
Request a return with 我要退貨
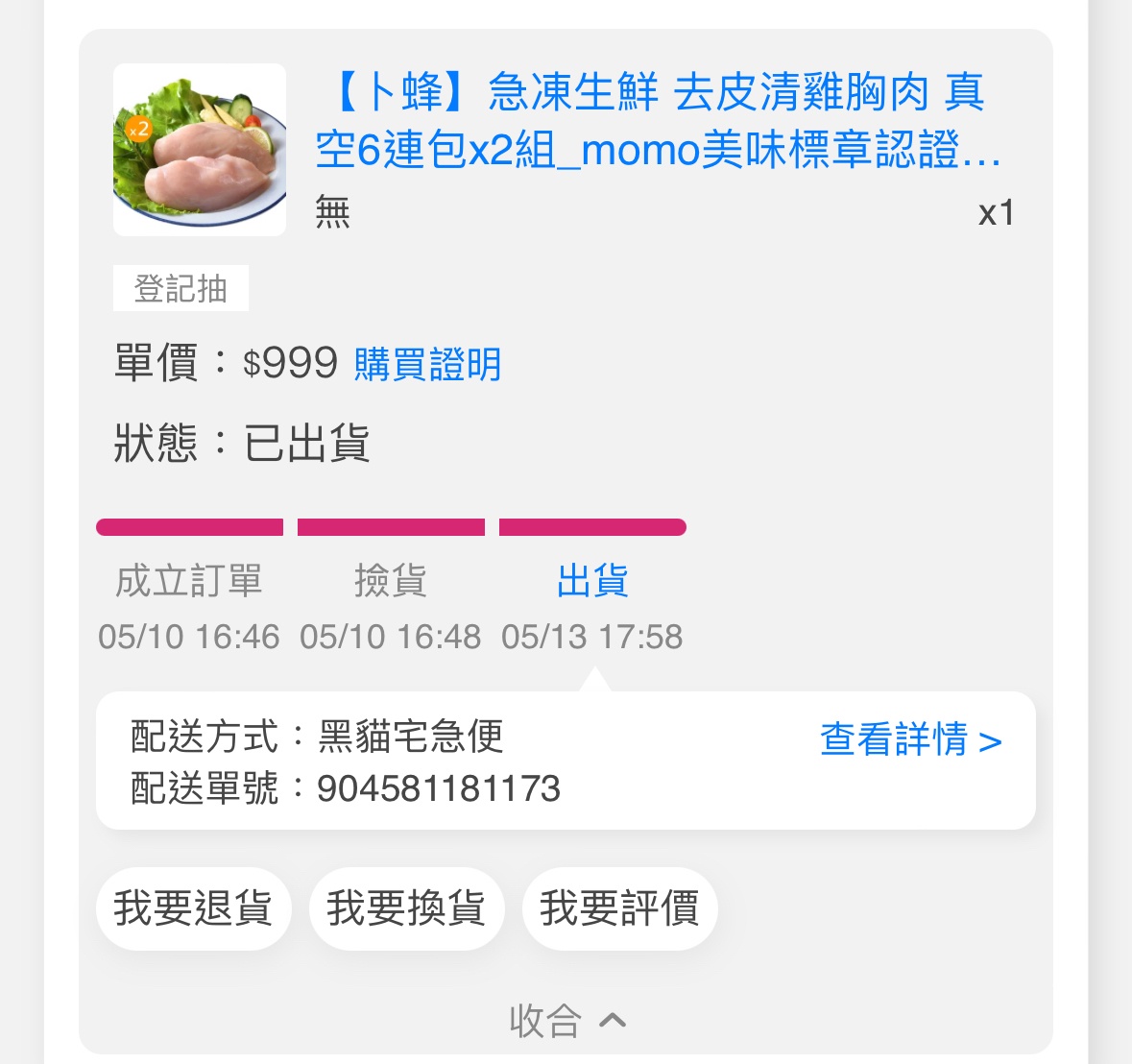click(193, 908)
